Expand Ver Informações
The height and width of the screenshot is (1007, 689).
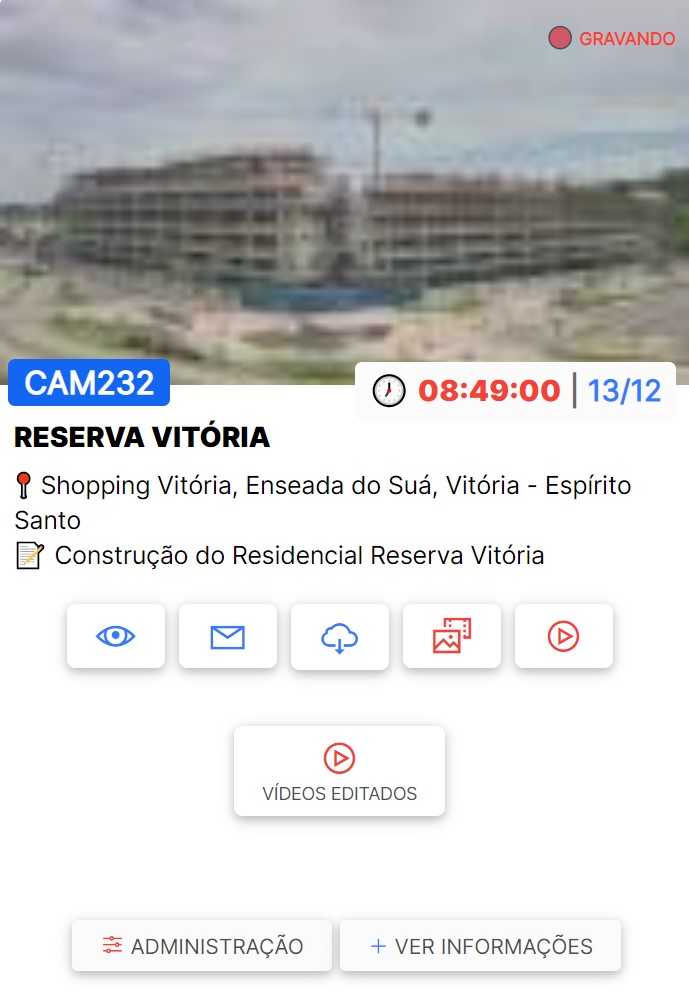(x=481, y=946)
